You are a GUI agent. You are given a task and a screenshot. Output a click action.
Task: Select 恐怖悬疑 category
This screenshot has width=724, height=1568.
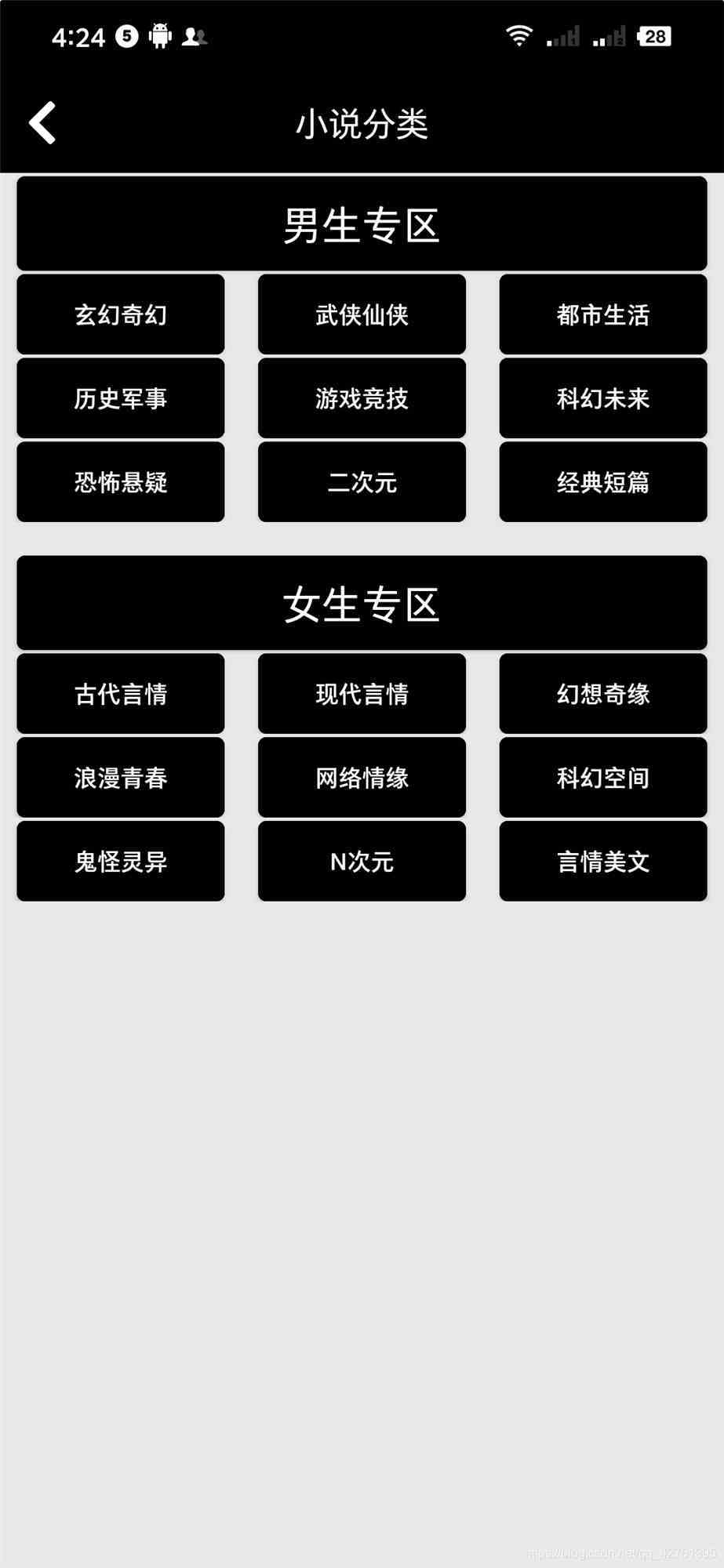[x=121, y=482]
